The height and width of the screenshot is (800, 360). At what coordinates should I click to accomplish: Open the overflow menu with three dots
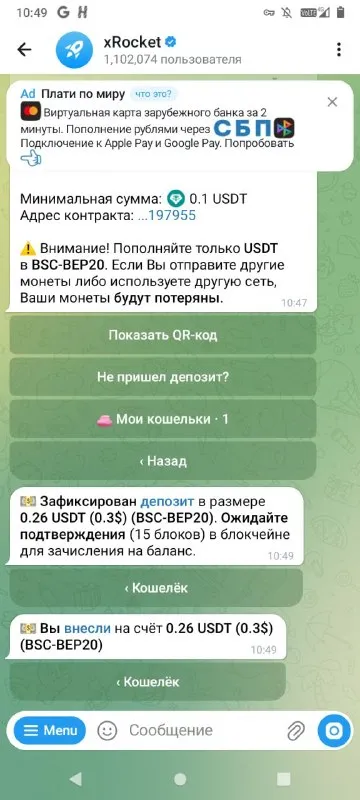(x=339, y=49)
